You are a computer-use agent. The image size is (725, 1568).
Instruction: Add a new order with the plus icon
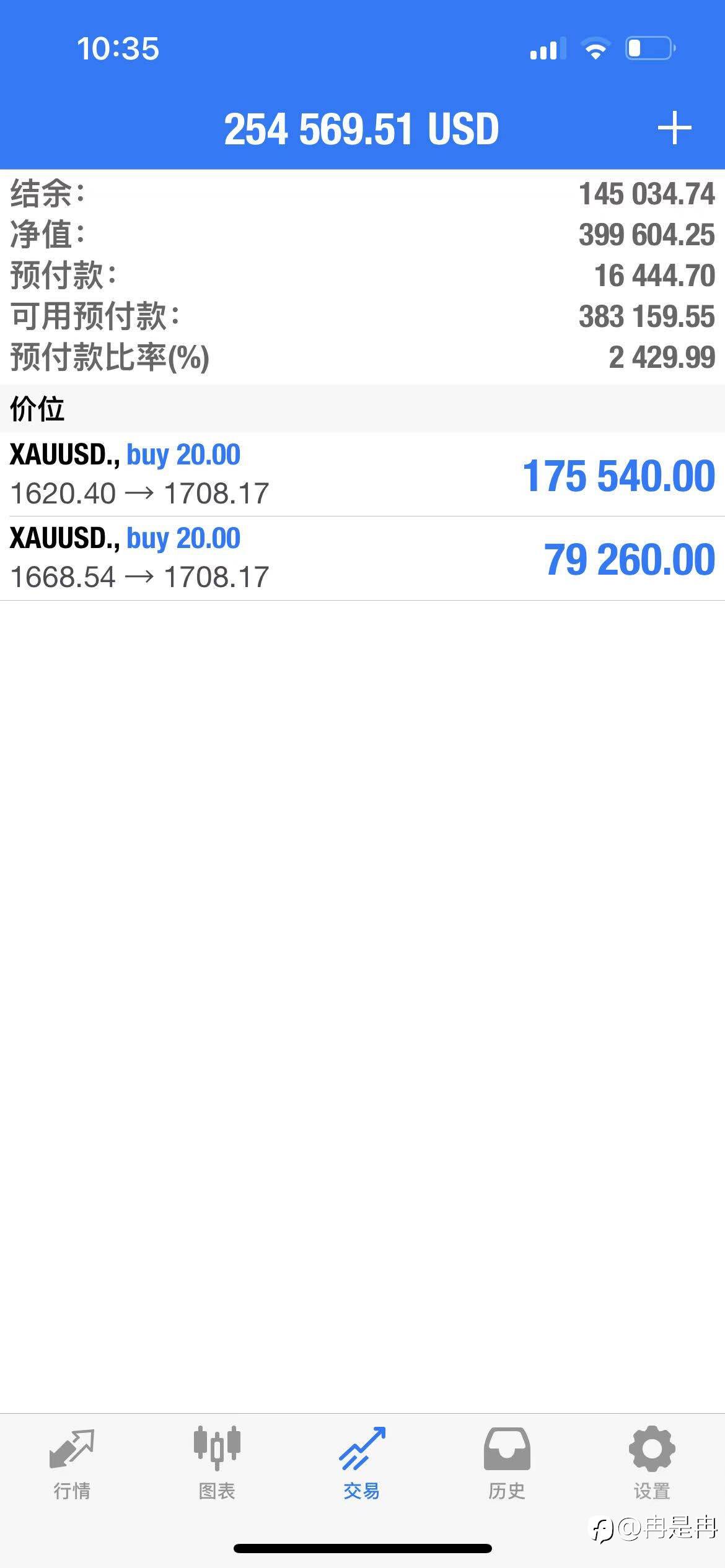coord(674,128)
